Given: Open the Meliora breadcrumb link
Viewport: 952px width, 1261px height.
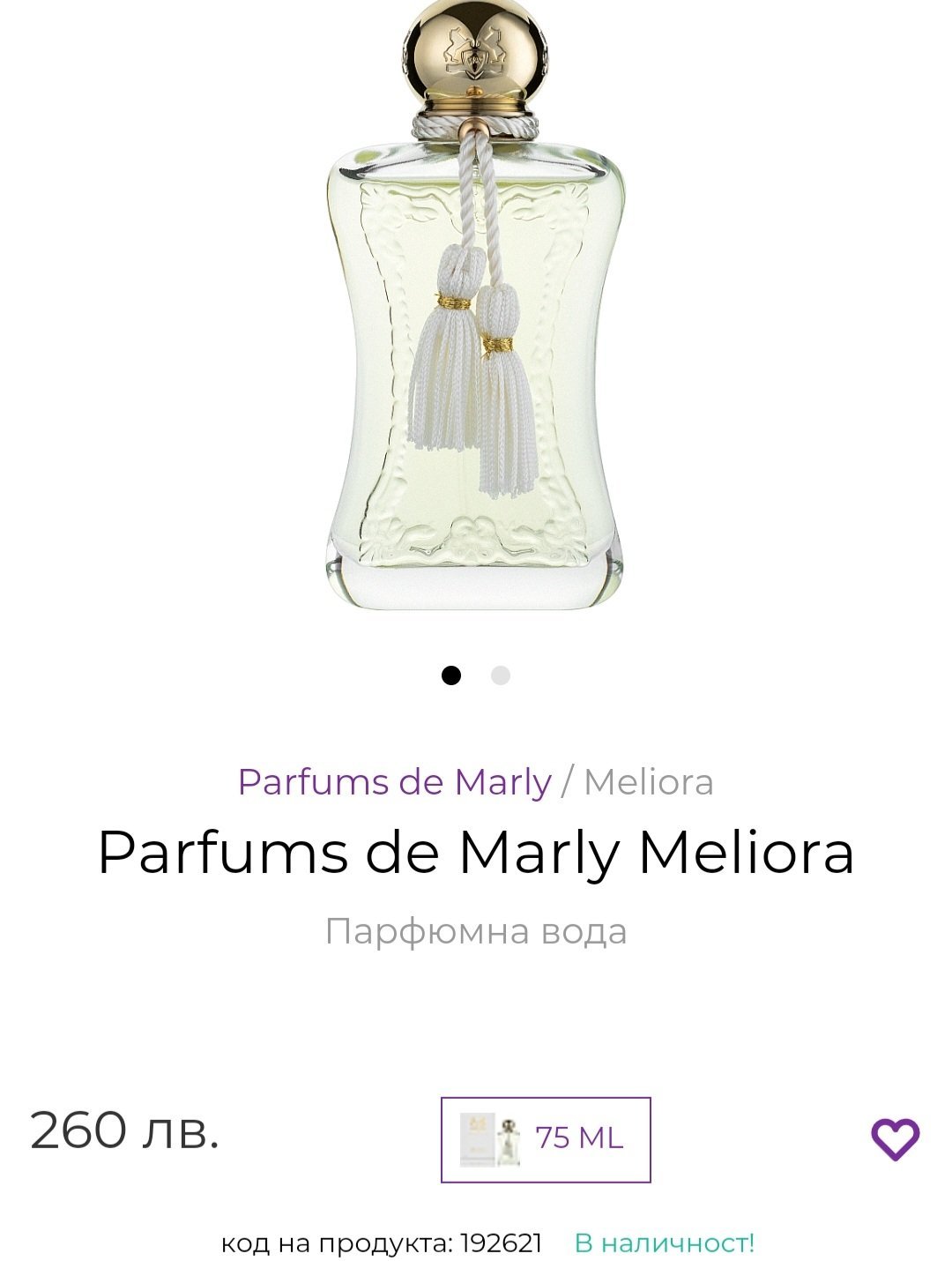Looking at the screenshot, I should 649,781.
